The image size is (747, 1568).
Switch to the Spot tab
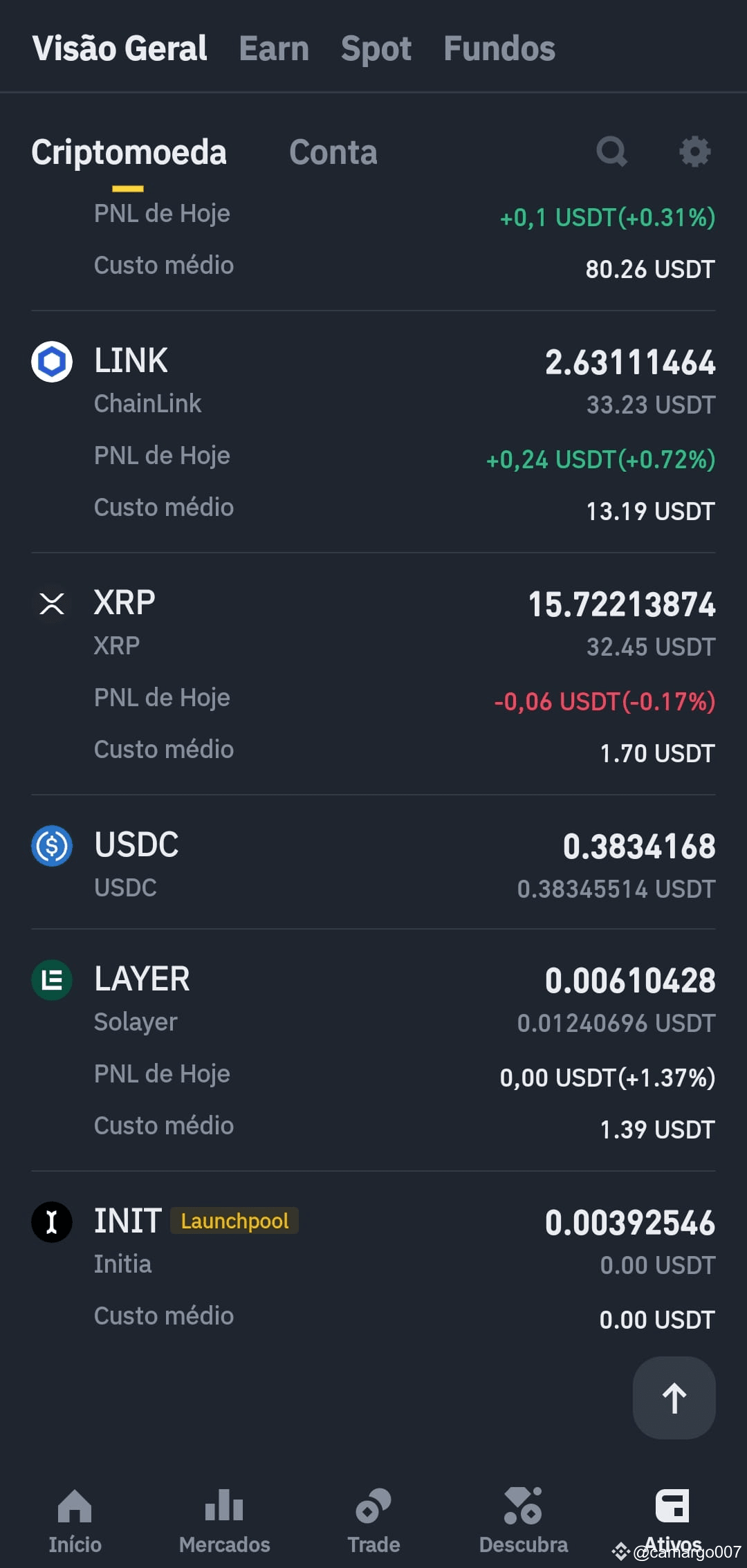376,48
